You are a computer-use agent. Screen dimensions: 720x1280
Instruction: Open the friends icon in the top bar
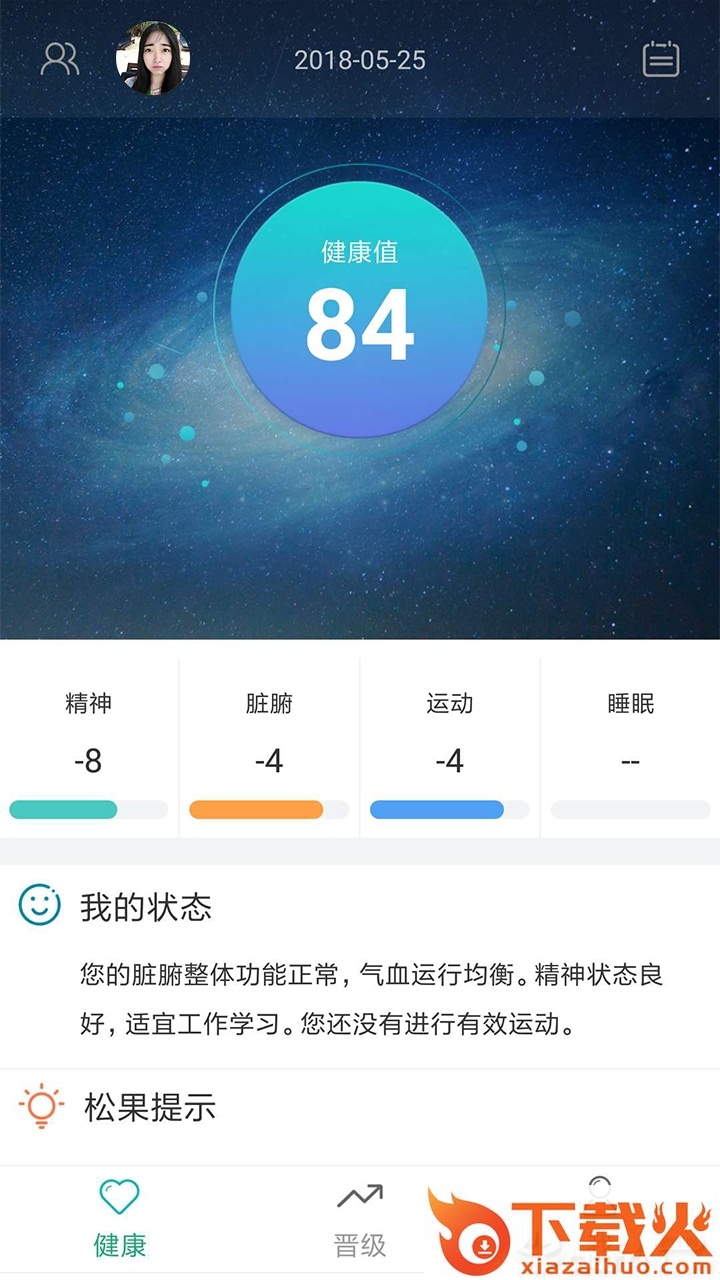pos(59,59)
